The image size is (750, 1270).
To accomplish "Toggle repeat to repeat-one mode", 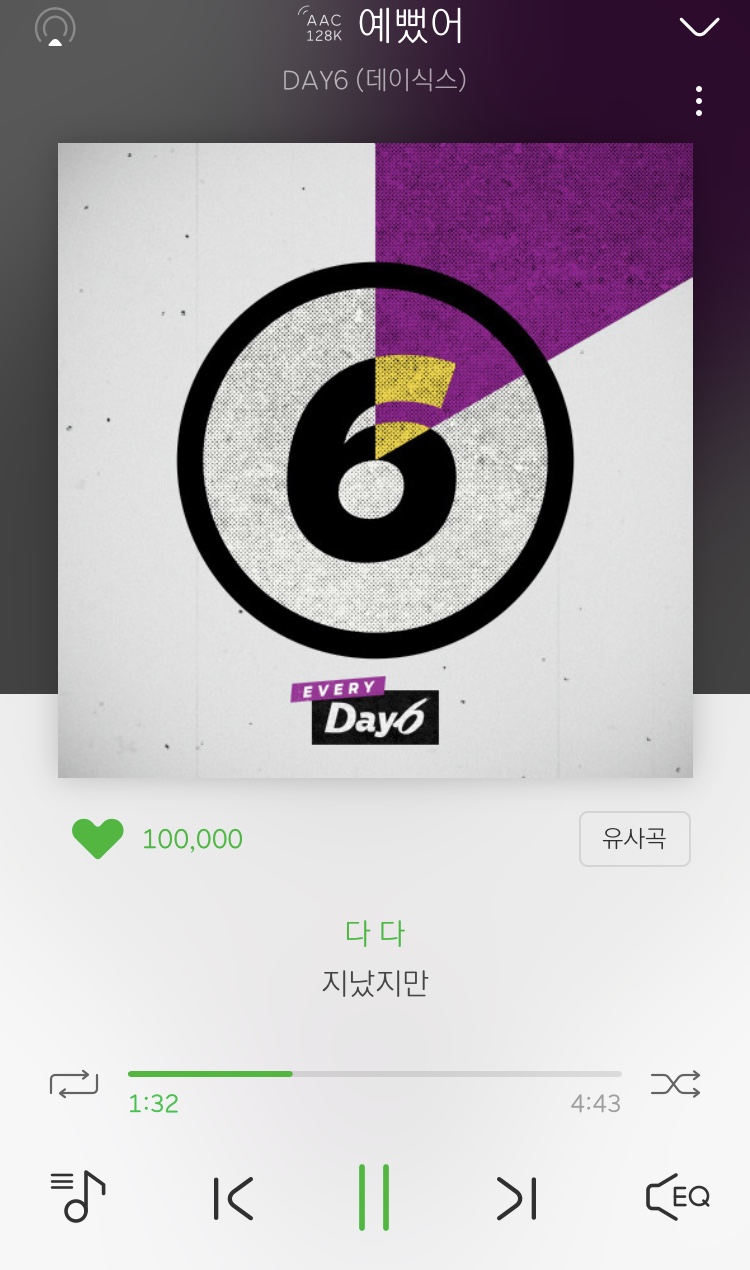I will pos(74,1084).
